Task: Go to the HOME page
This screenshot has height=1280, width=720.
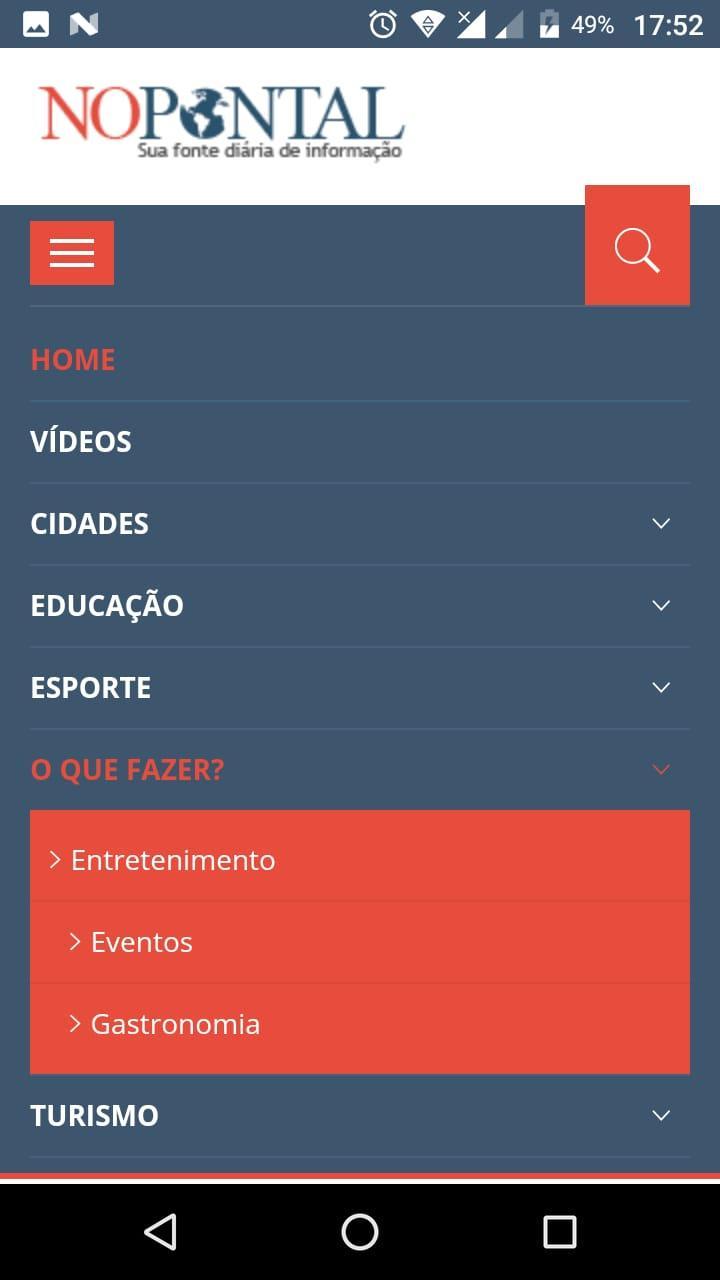Action: (x=73, y=360)
